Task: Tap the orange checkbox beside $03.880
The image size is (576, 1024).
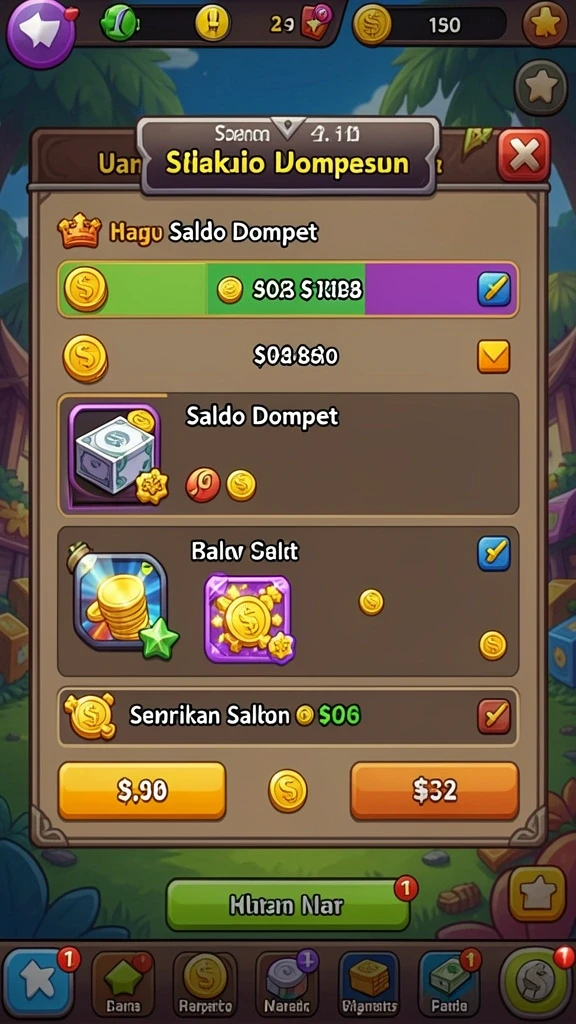Action: tap(493, 356)
